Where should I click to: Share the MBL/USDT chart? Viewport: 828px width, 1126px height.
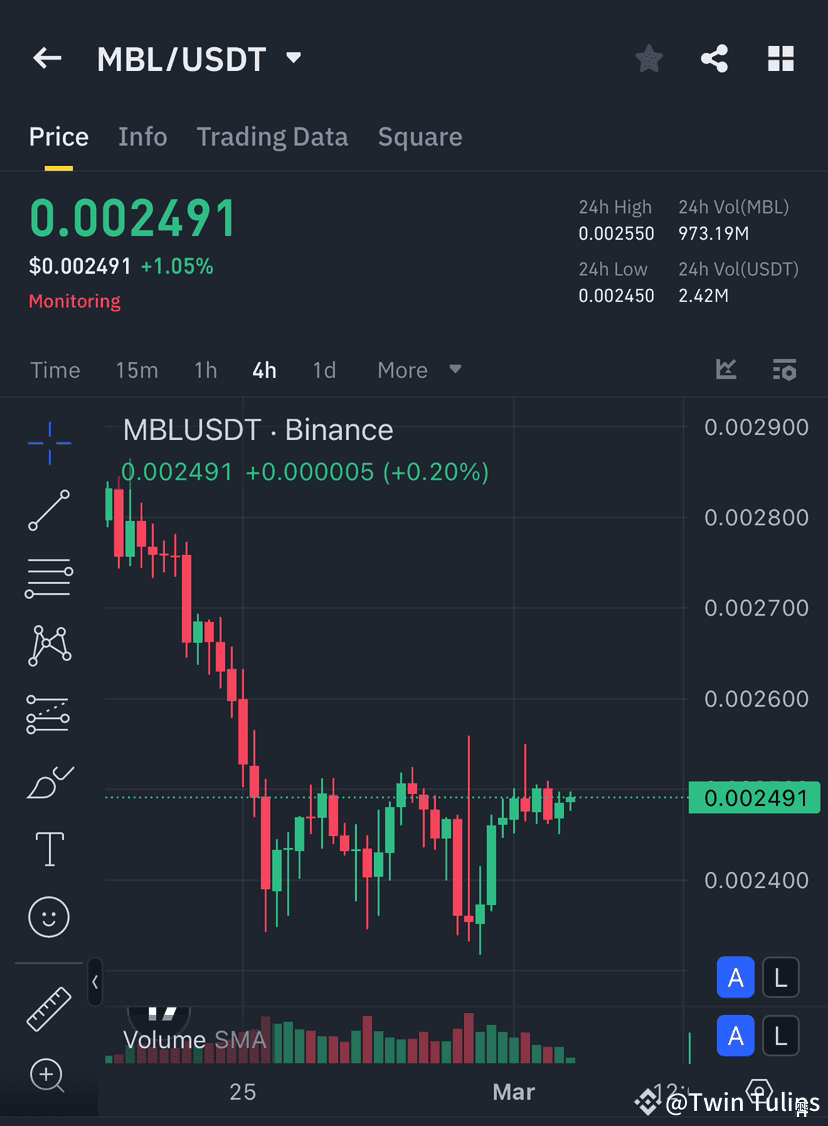click(x=714, y=58)
